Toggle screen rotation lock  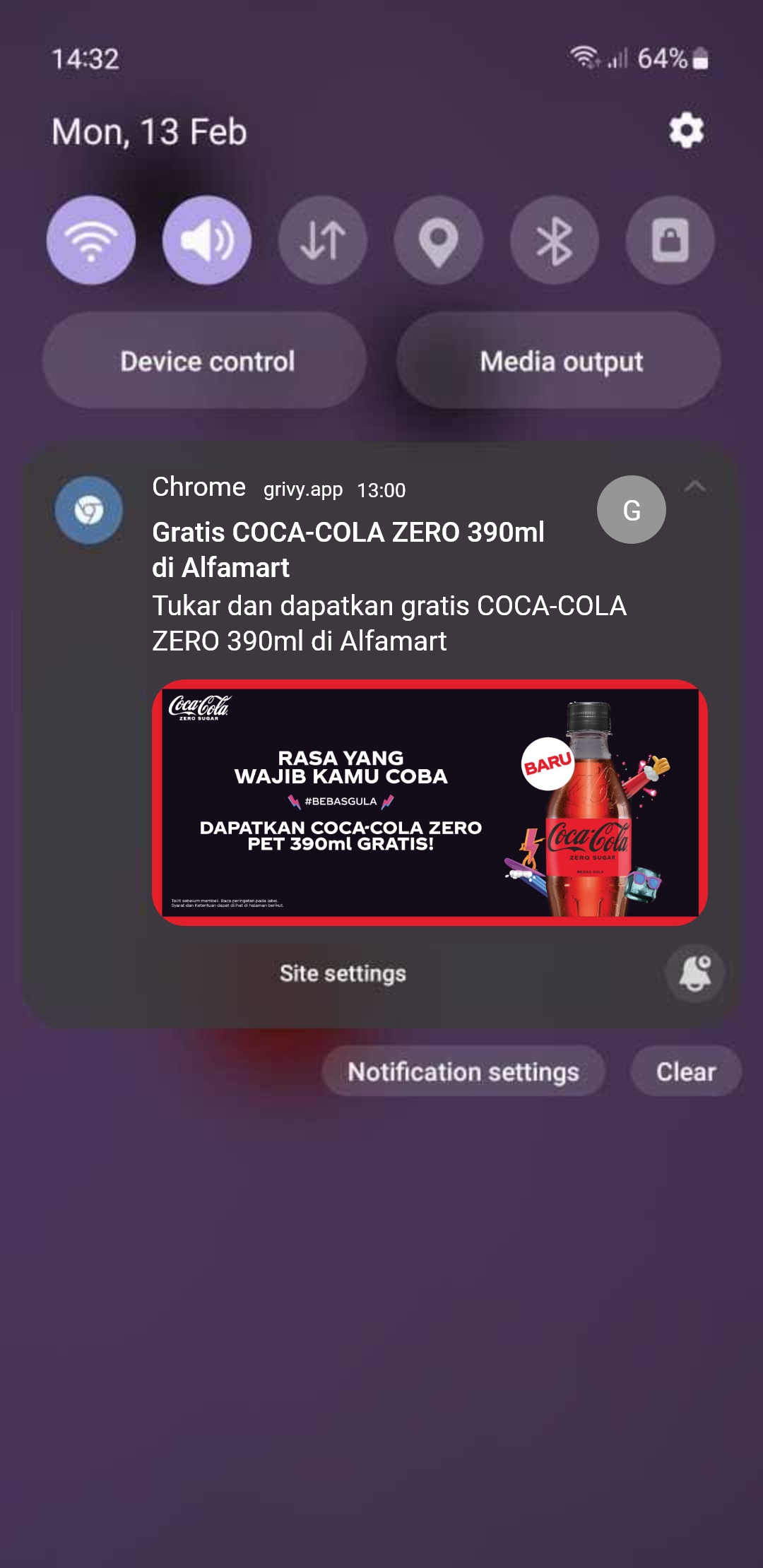670,240
